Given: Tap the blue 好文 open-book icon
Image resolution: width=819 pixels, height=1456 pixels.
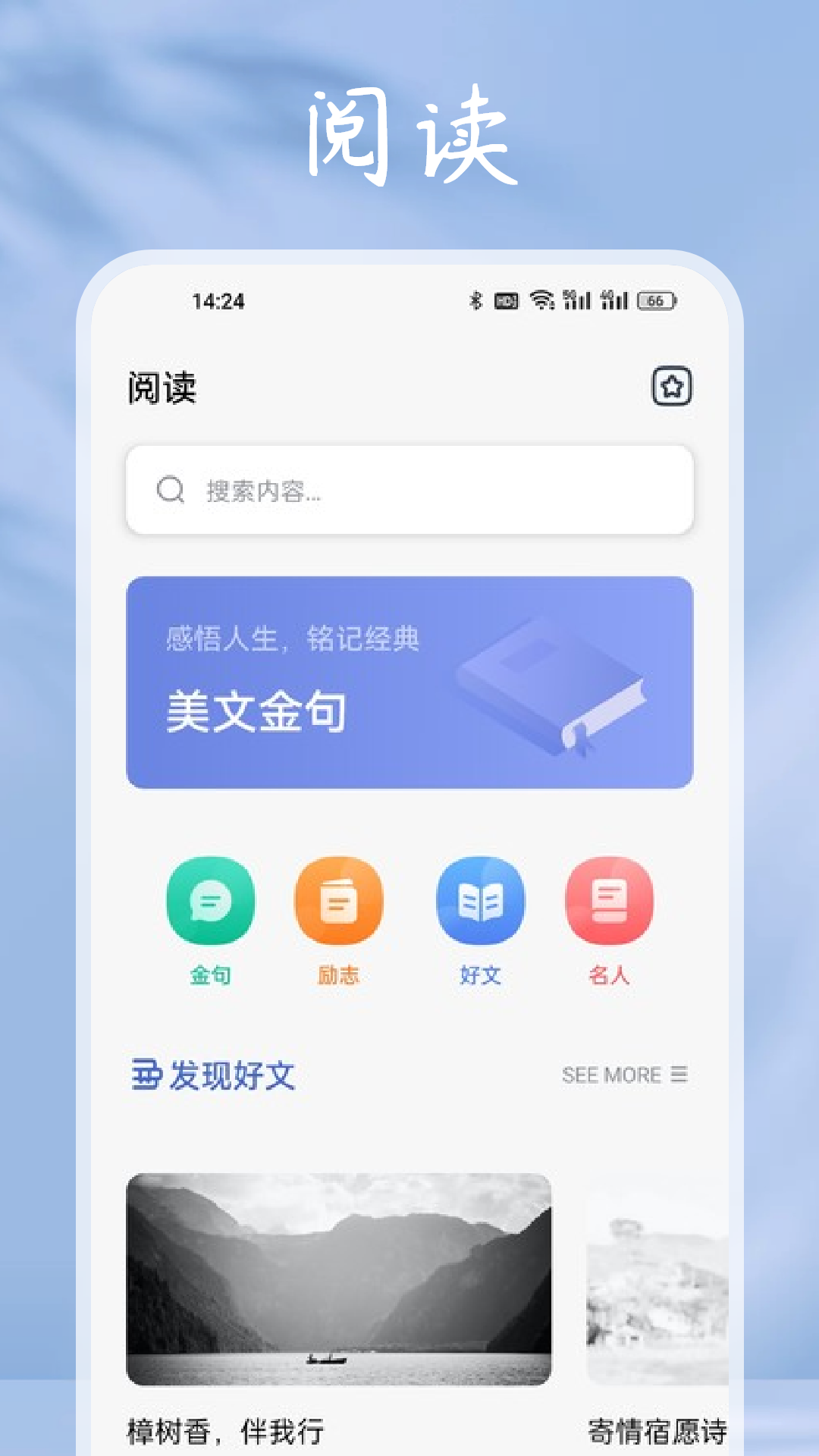Looking at the screenshot, I should click(x=479, y=901).
